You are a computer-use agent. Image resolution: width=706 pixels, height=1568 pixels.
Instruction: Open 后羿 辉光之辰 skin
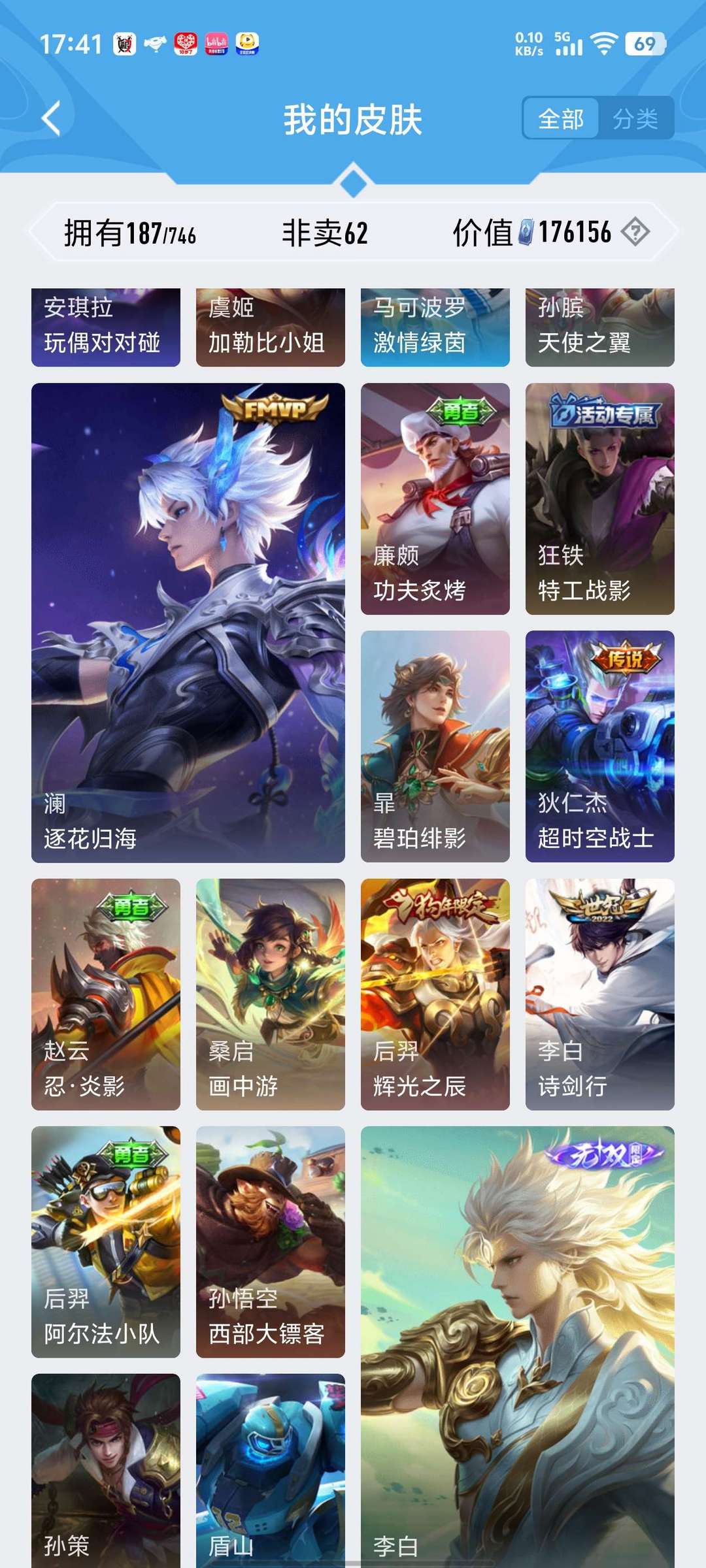tap(435, 994)
